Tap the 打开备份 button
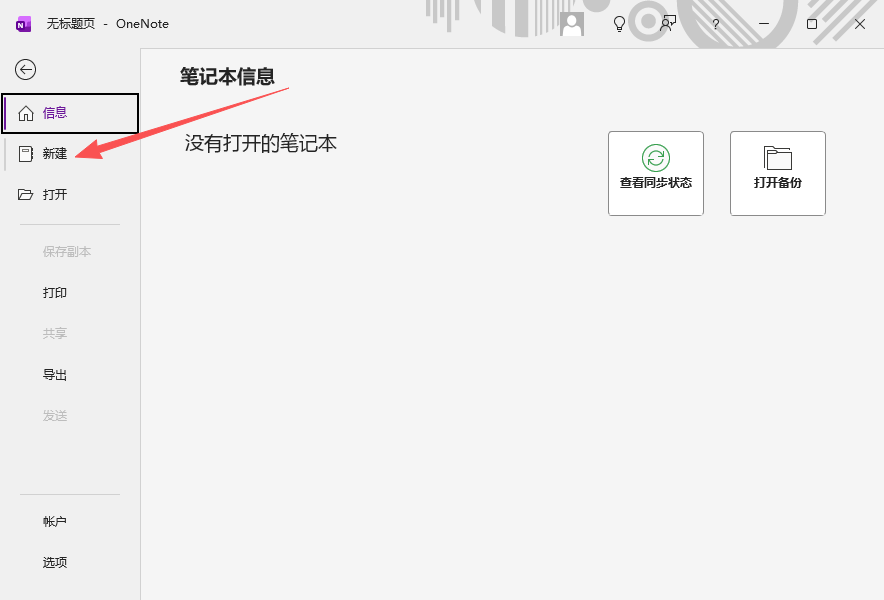 point(778,173)
